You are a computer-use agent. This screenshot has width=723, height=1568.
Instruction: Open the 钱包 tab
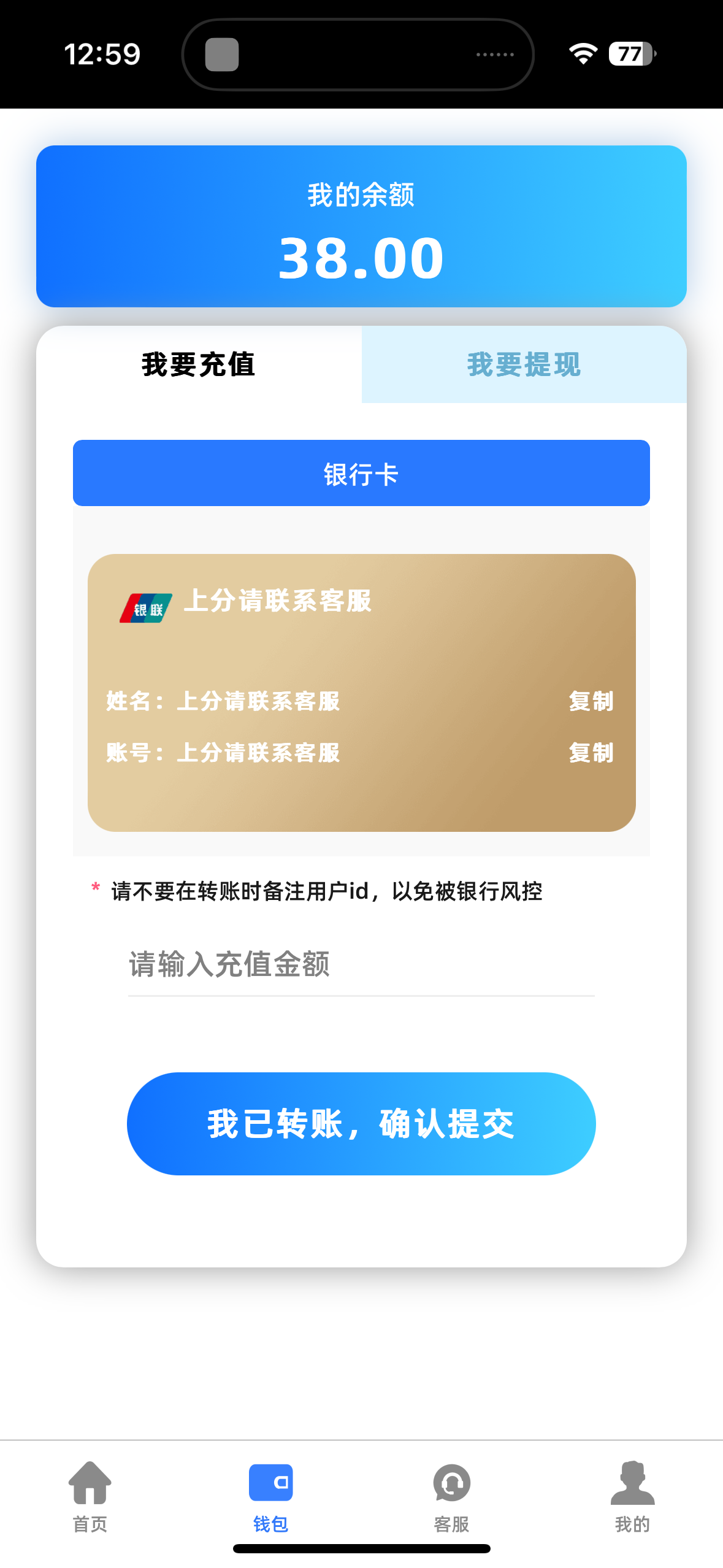[270, 1496]
